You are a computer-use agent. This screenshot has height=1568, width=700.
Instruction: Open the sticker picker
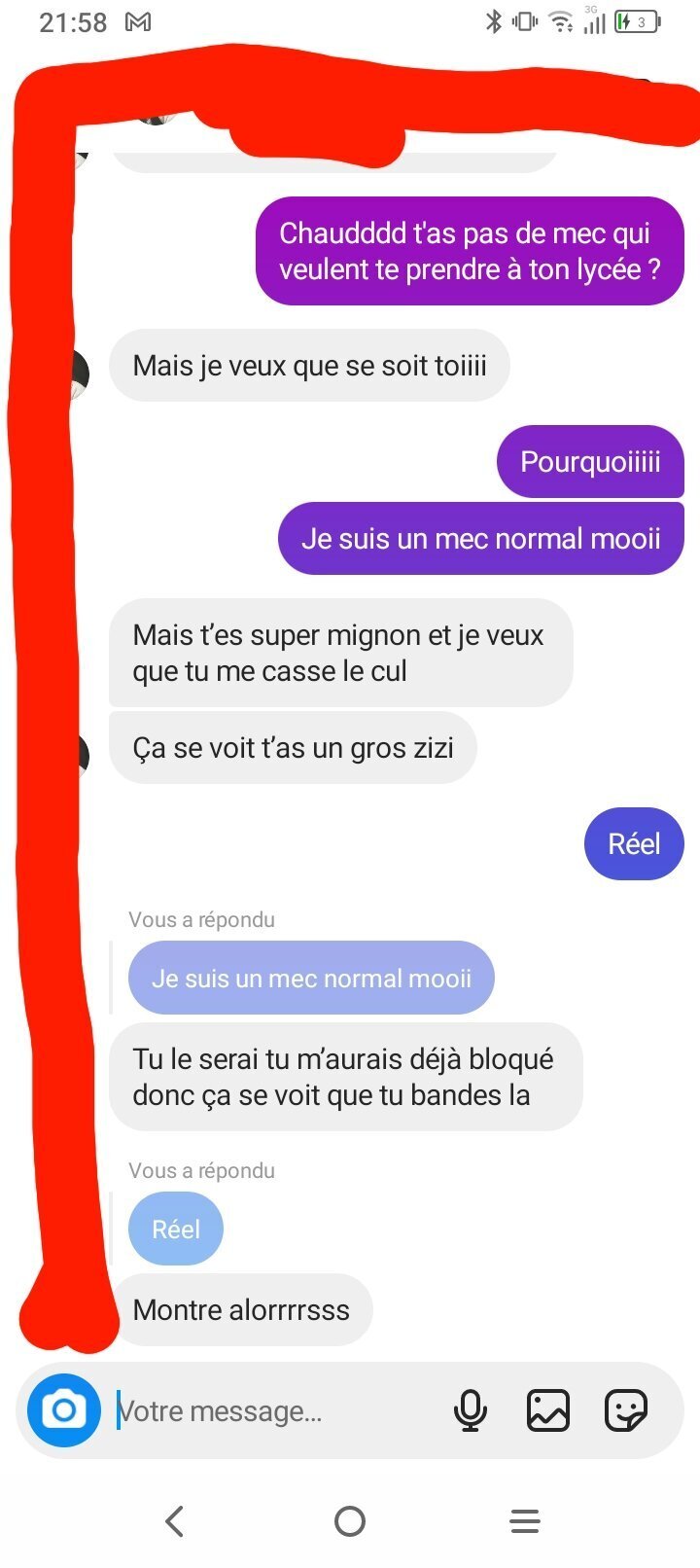tap(625, 1410)
